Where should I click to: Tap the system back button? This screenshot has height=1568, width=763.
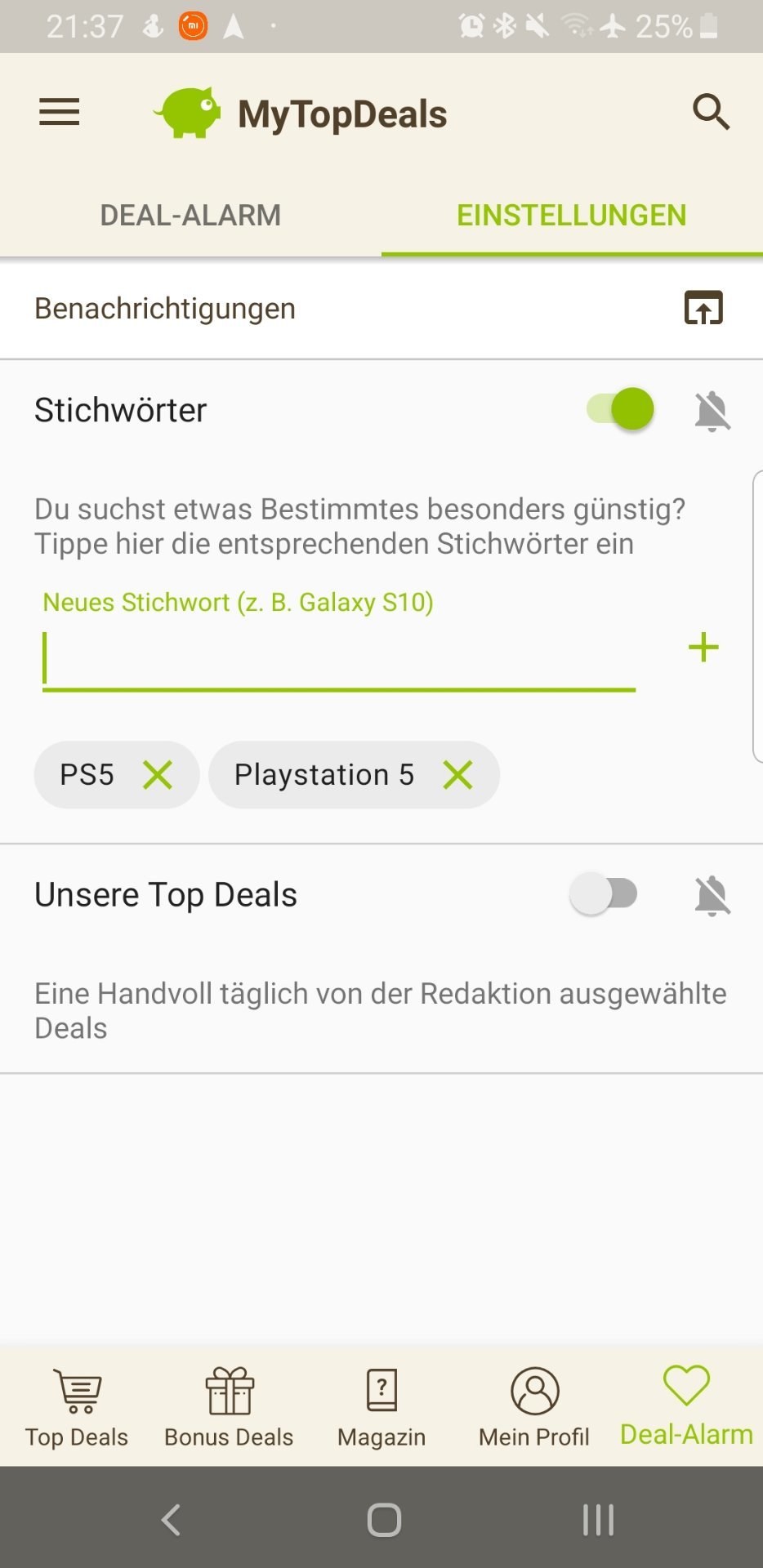(171, 1520)
